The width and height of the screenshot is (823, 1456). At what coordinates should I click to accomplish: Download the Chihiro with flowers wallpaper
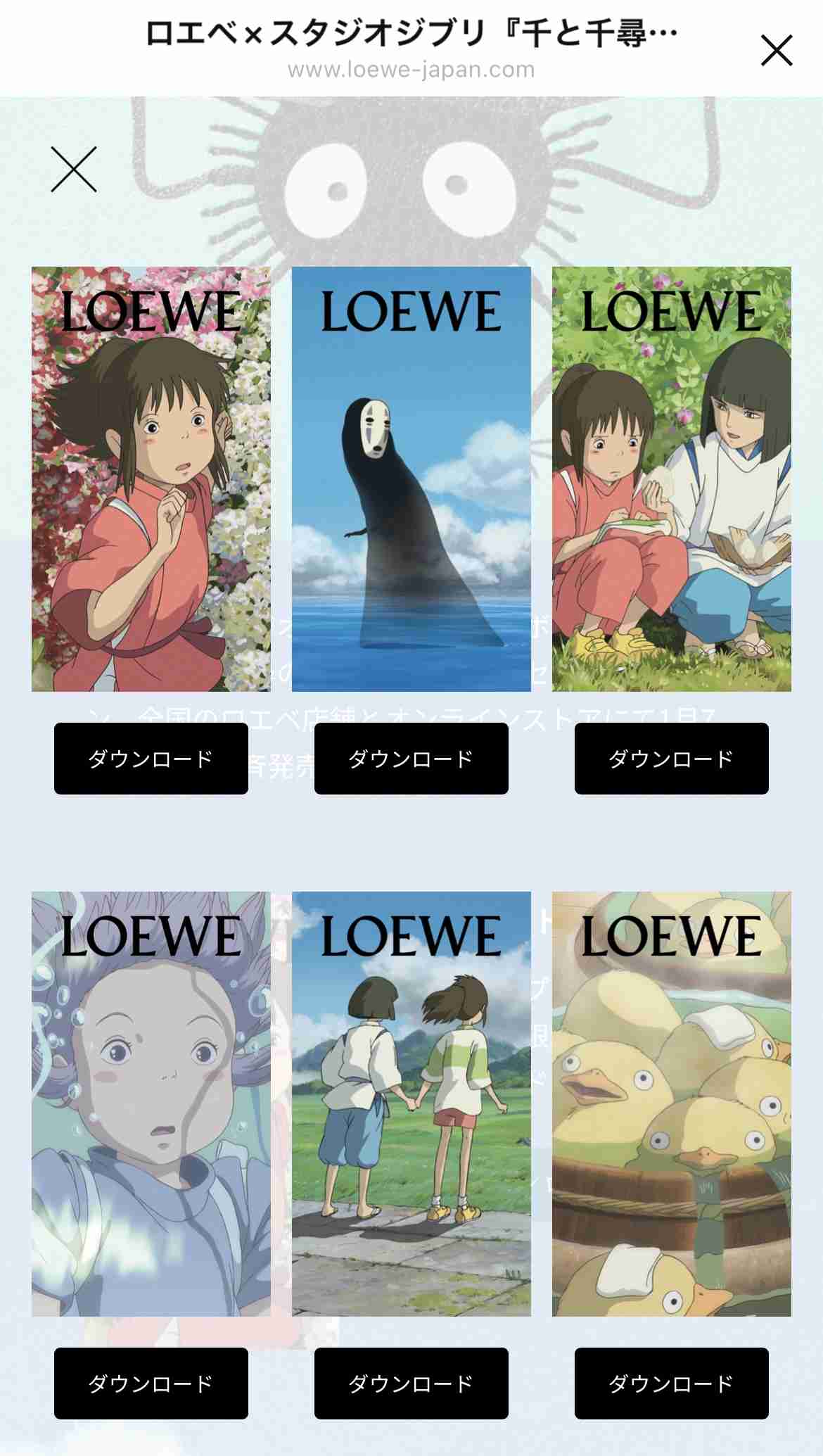[x=151, y=759]
